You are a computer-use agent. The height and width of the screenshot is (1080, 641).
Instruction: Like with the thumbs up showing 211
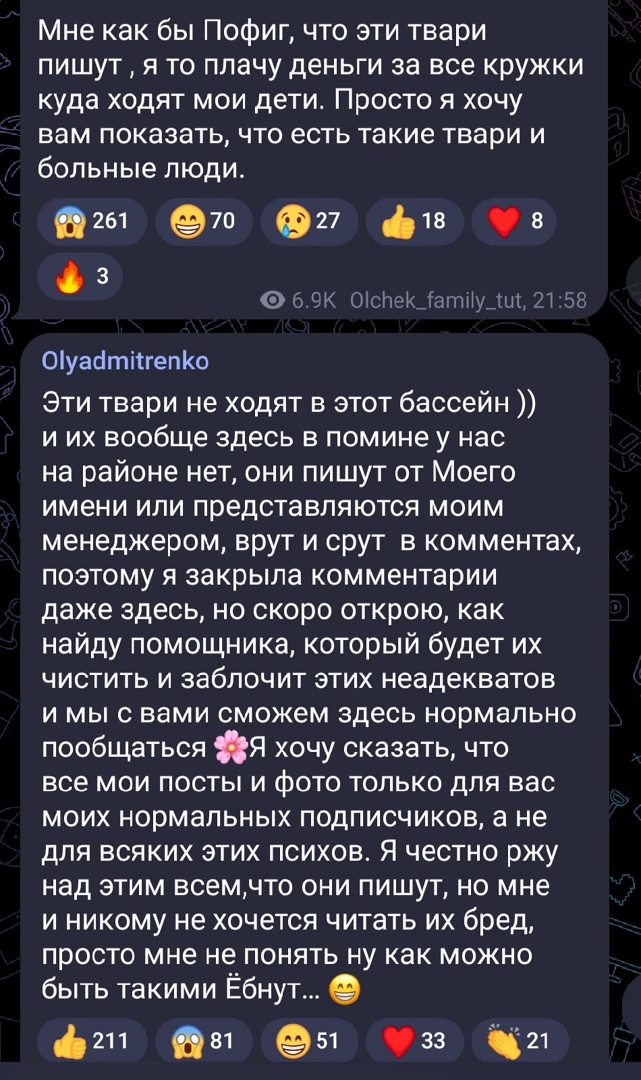[x=92, y=1041]
